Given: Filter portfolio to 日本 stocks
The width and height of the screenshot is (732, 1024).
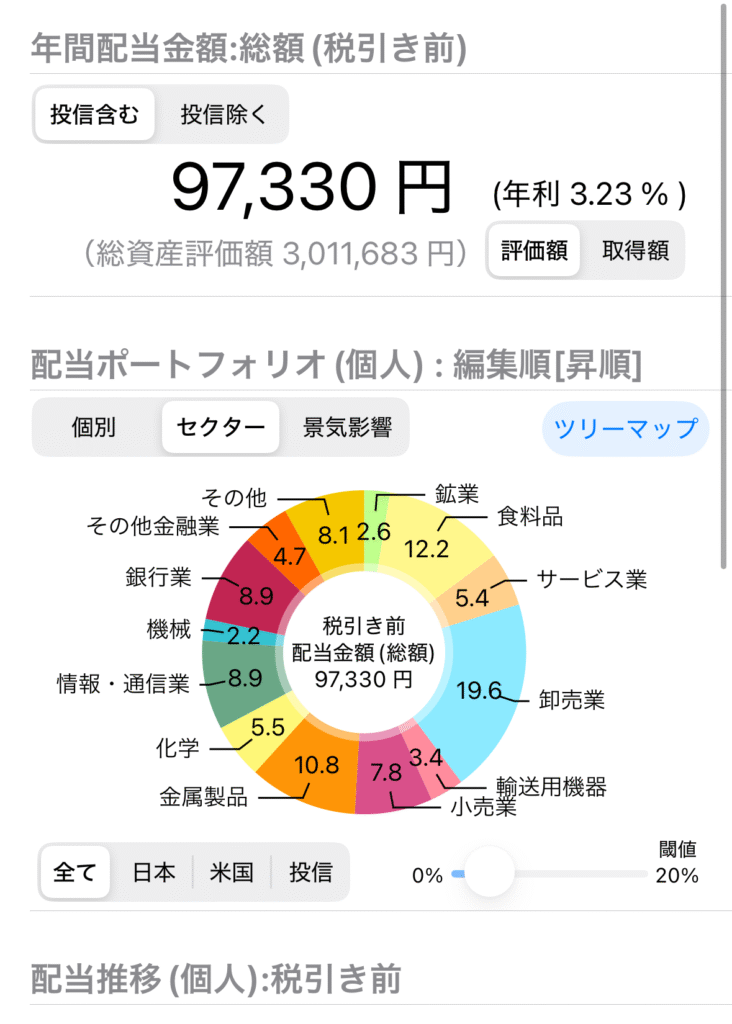Looking at the screenshot, I should tap(154, 872).
